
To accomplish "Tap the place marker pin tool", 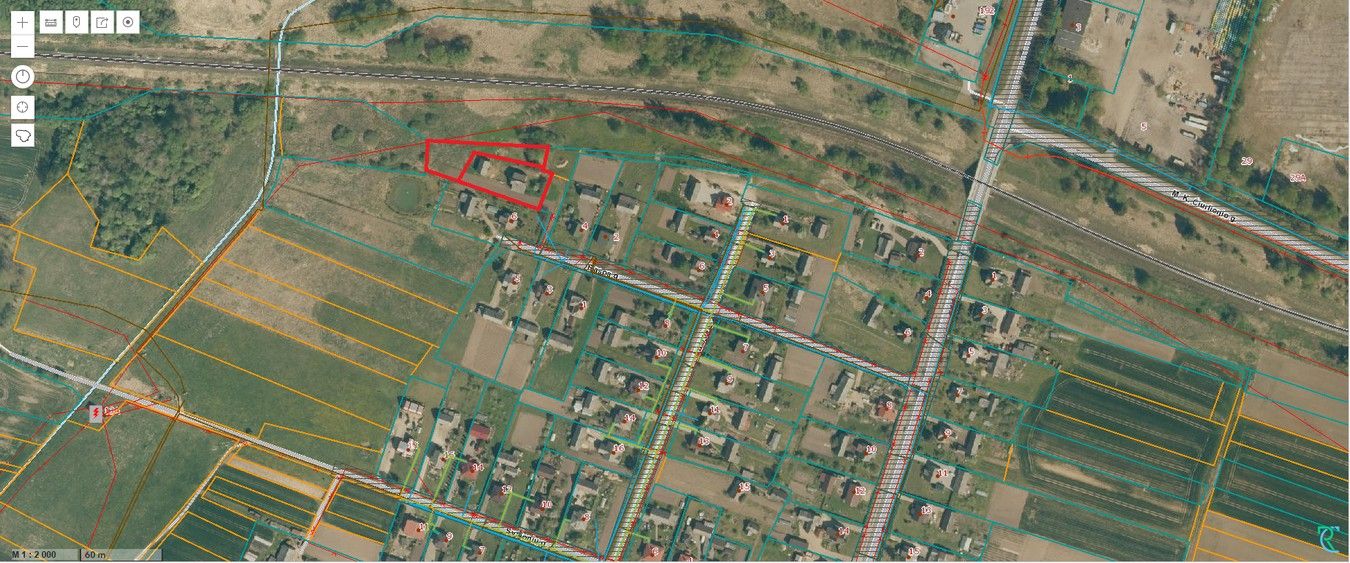I will 76,22.
